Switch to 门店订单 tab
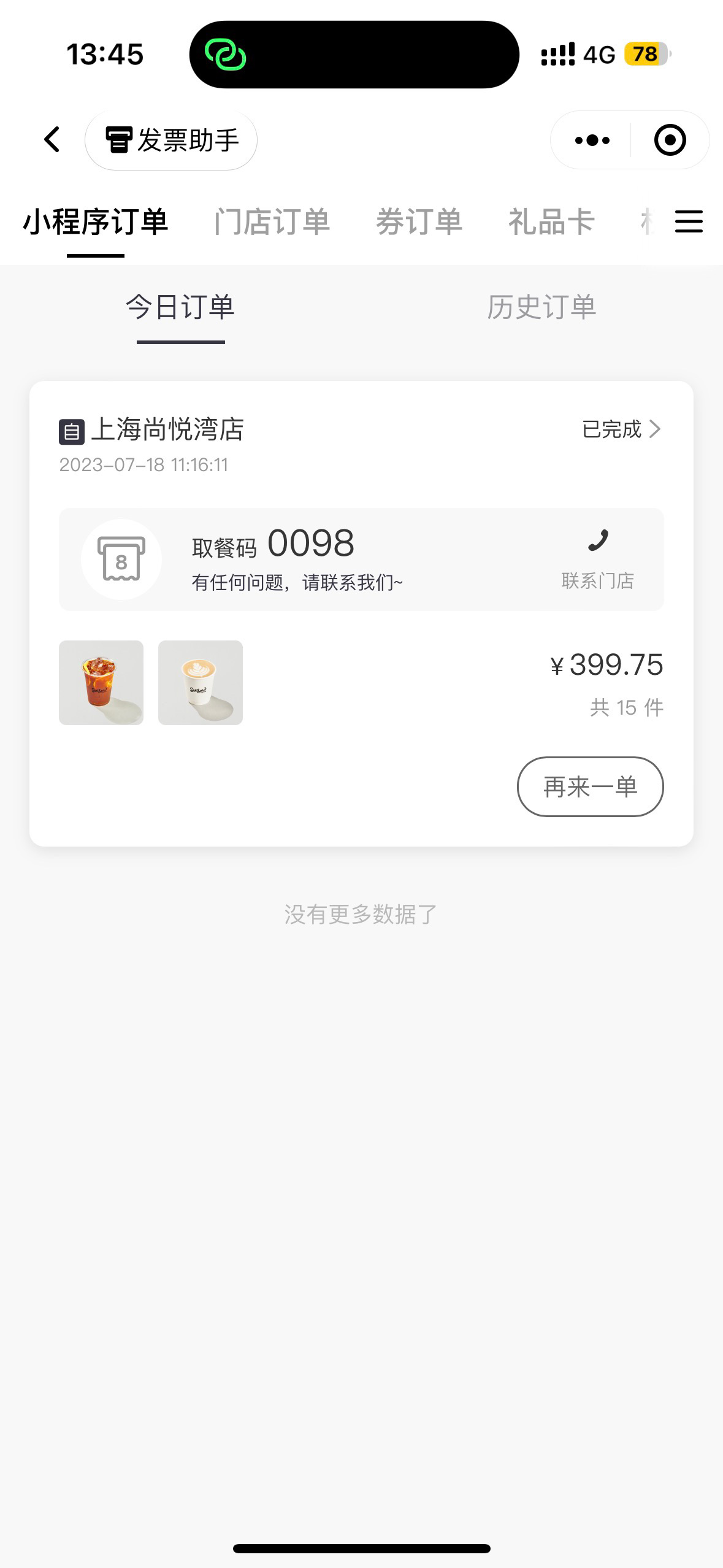The width and height of the screenshot is (723, 1568). (272, 221)
